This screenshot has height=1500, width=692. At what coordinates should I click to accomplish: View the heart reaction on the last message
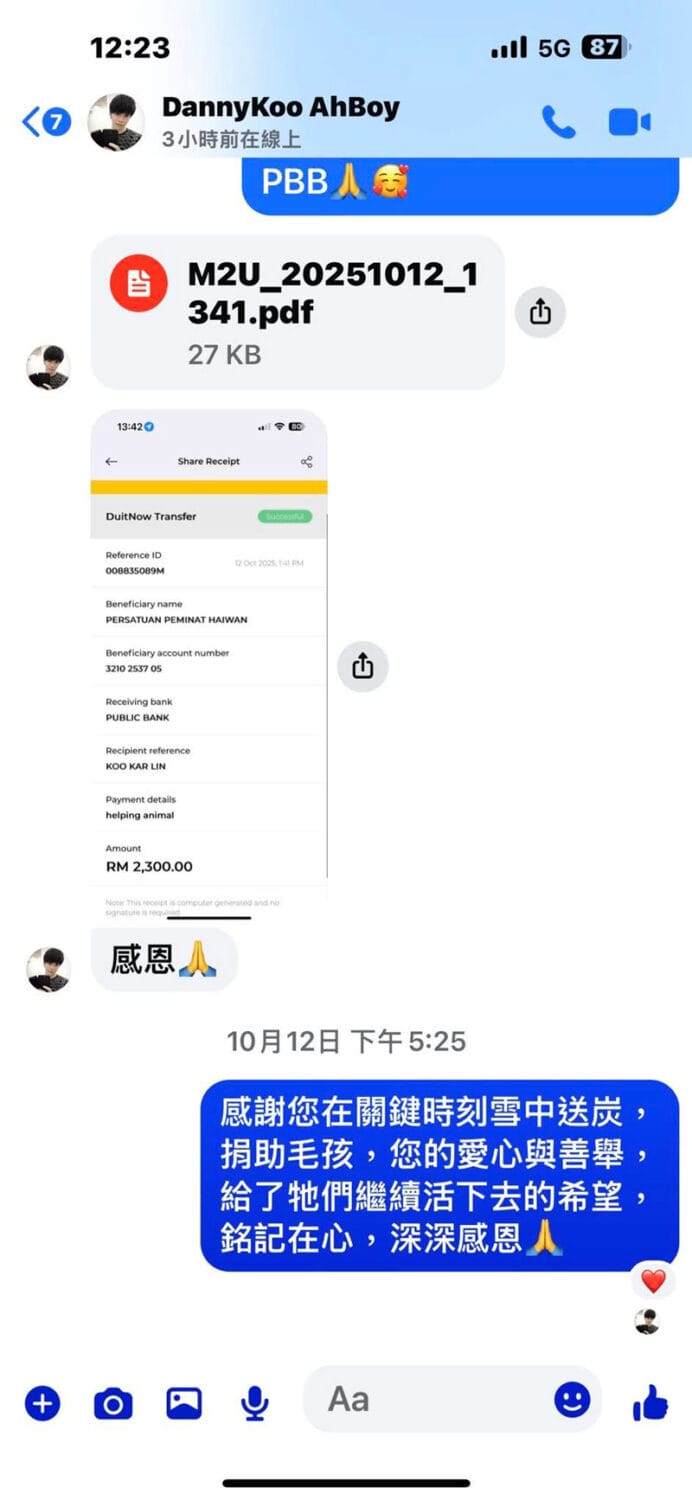tap(653, 1280)
